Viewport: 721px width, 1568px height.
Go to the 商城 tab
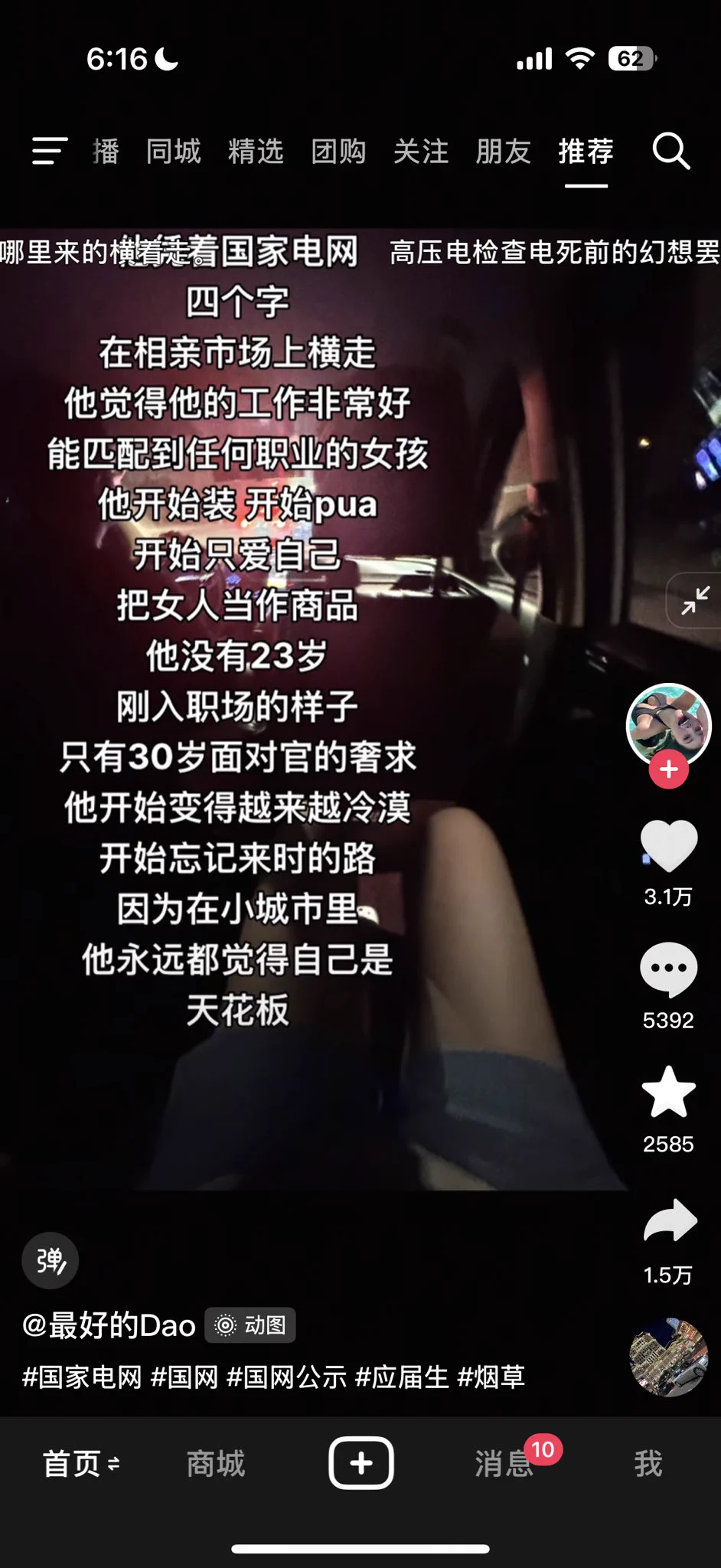pos(216,1464)
